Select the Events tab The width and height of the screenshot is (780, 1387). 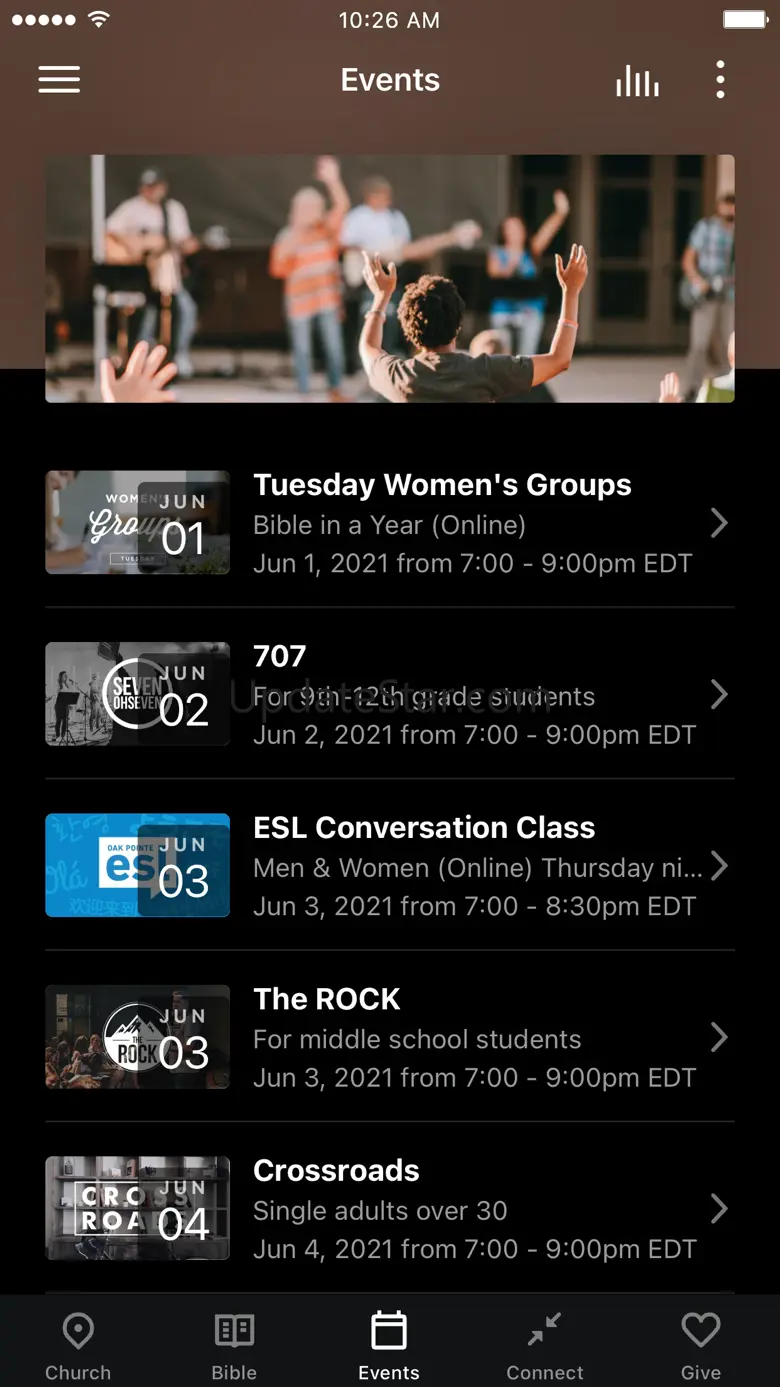(x=389, y=1346)
